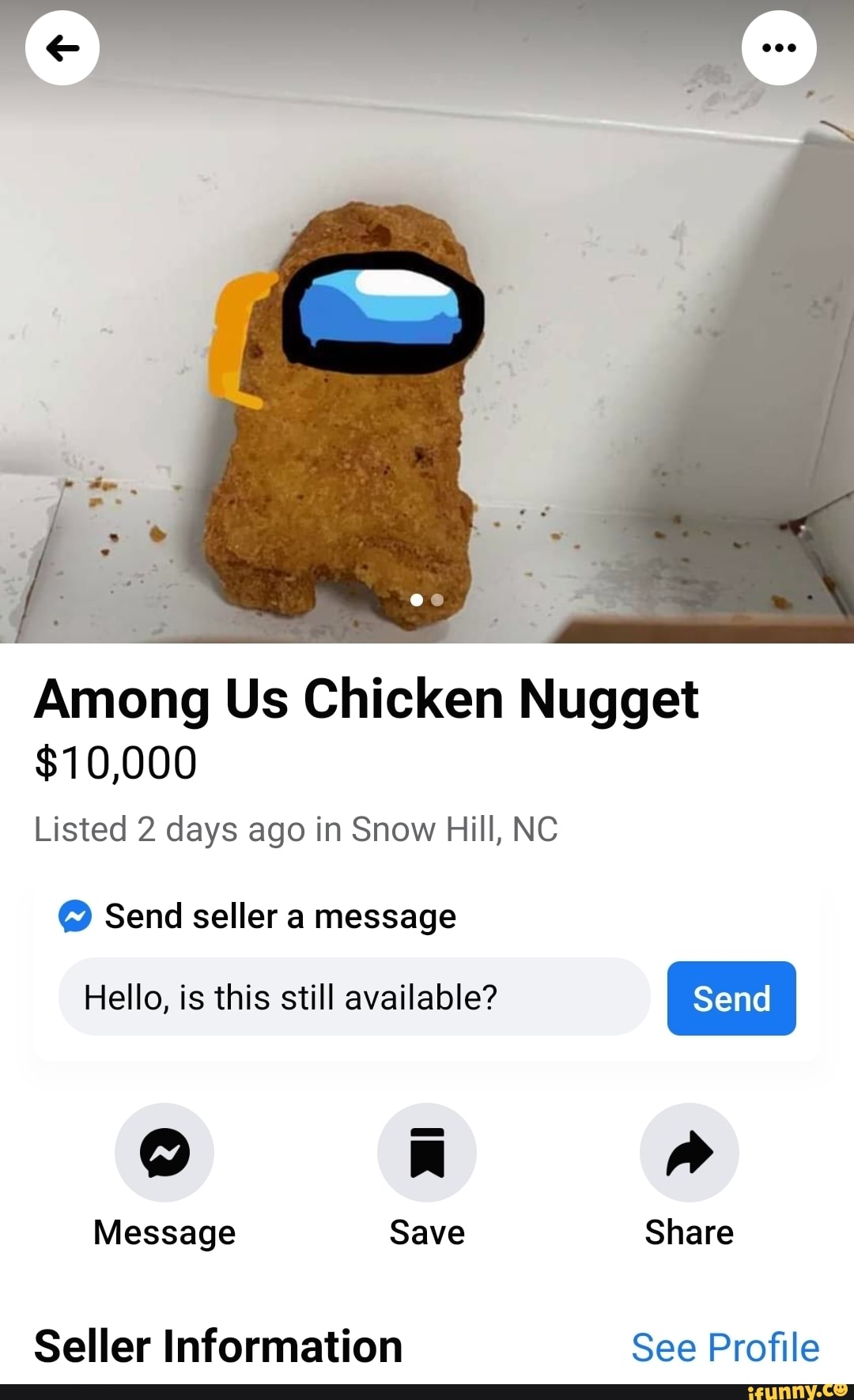Click the Message circle icon
This screenshot has width=854, height=1400.
coord(164,1152)
